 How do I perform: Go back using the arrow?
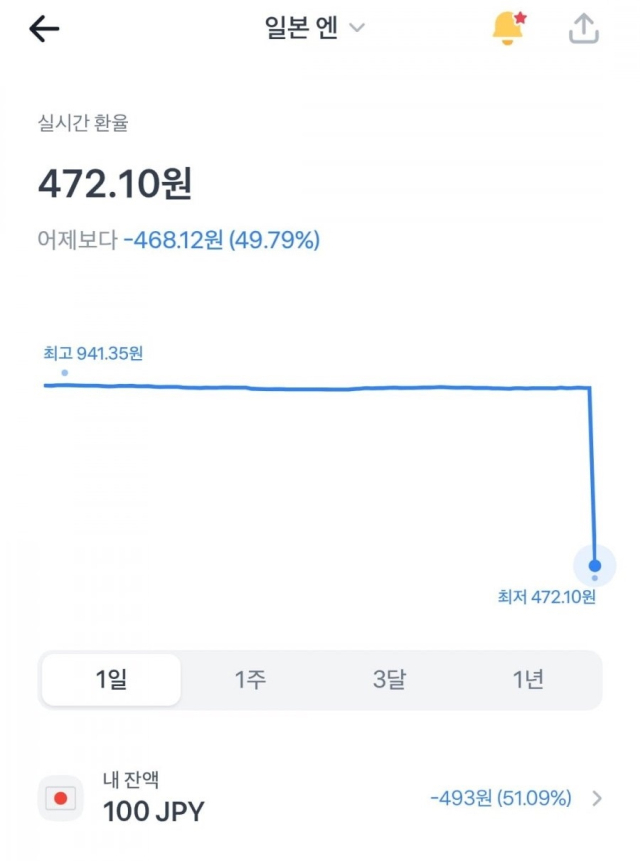pyautogui.click(x=44, y=30)
